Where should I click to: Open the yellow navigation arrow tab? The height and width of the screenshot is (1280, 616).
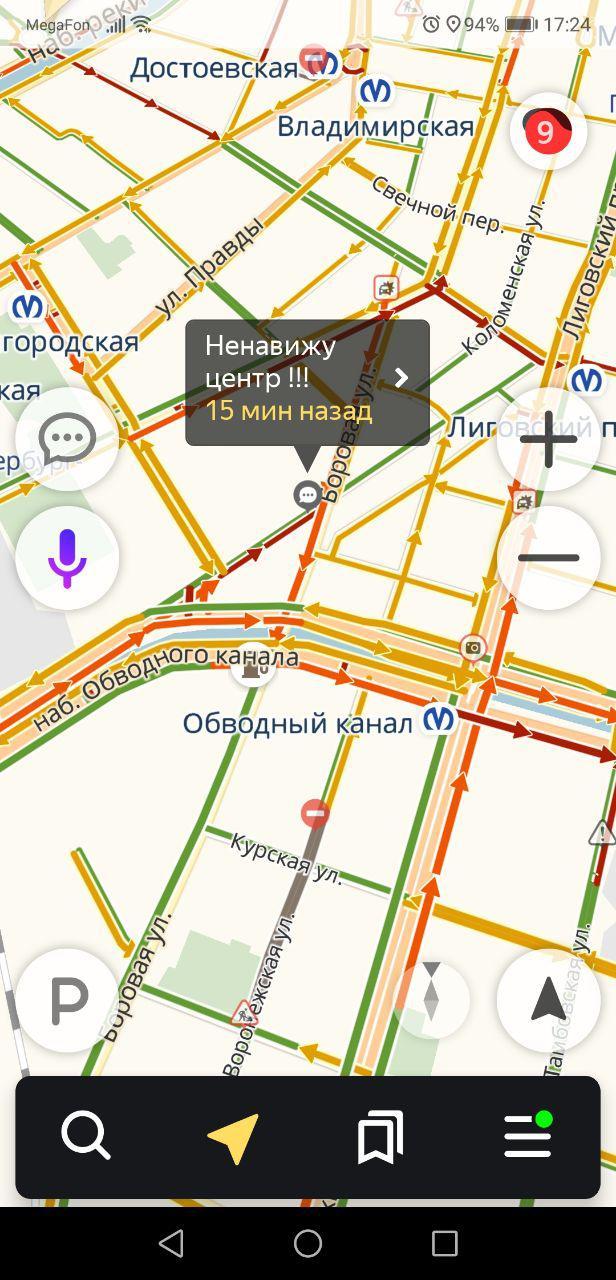pos(234,1137)
